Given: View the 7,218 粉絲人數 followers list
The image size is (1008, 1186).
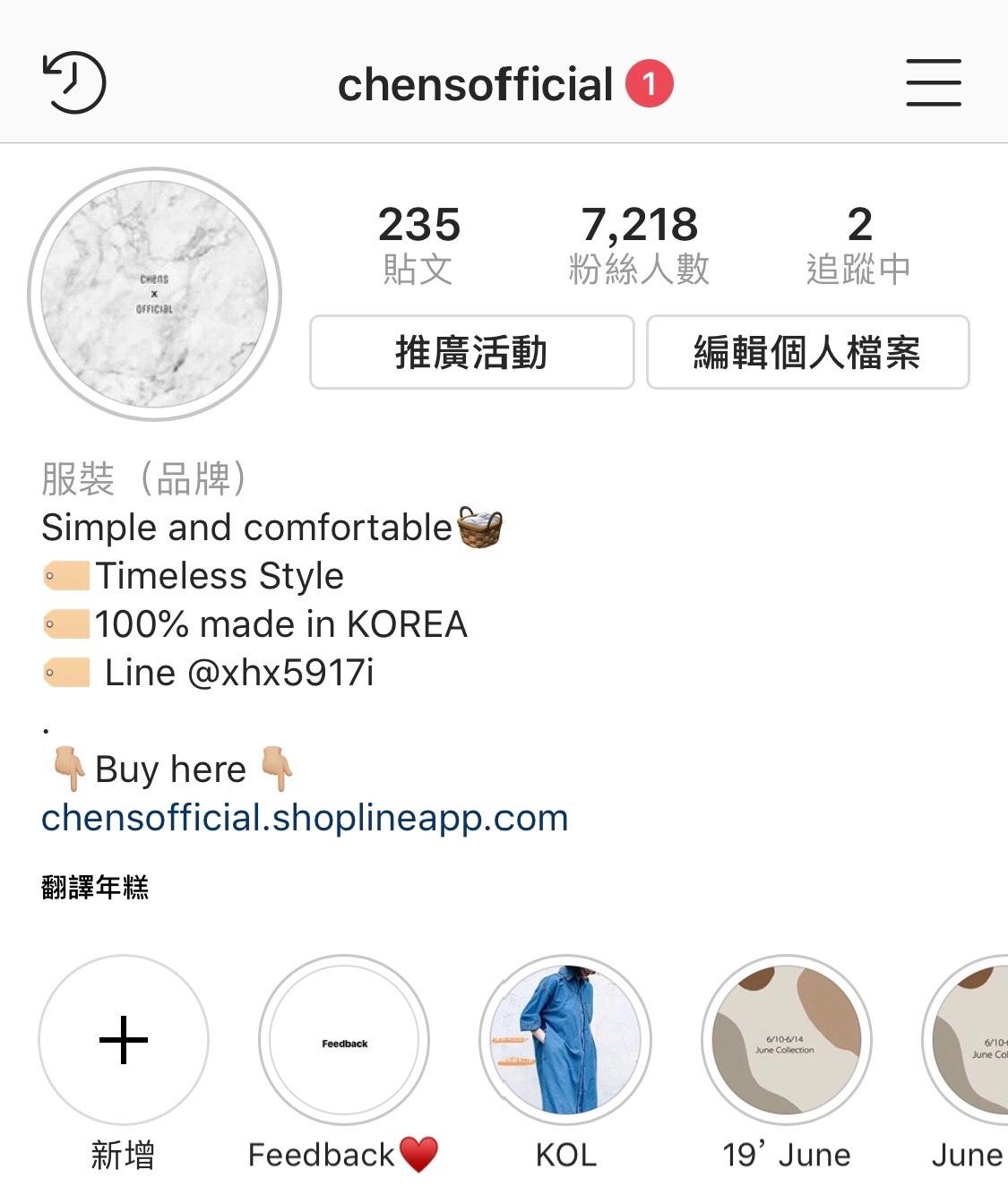Looking at the screenshot, I should coord(639,245).
